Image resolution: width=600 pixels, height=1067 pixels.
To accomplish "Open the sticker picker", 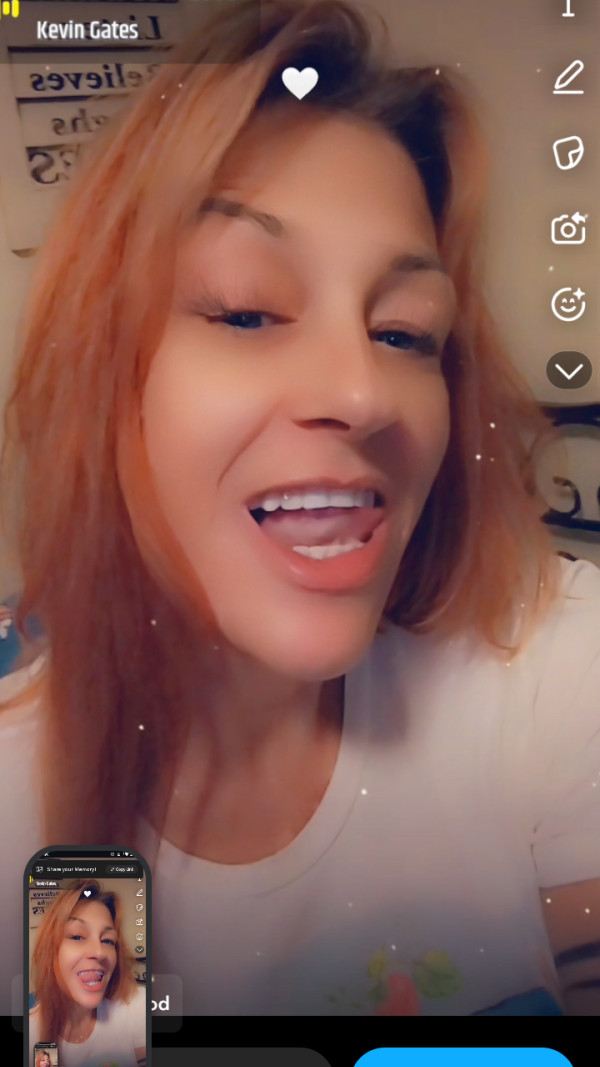I will click(x=568, y=153).
